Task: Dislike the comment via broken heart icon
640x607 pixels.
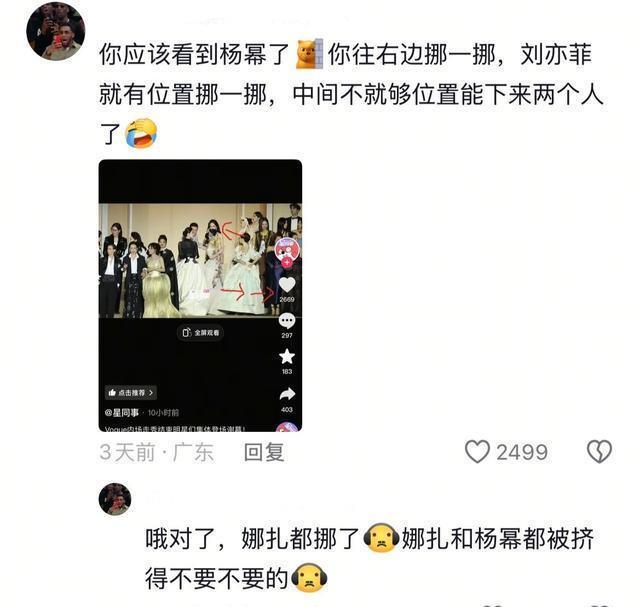Action: coord(598,452)
